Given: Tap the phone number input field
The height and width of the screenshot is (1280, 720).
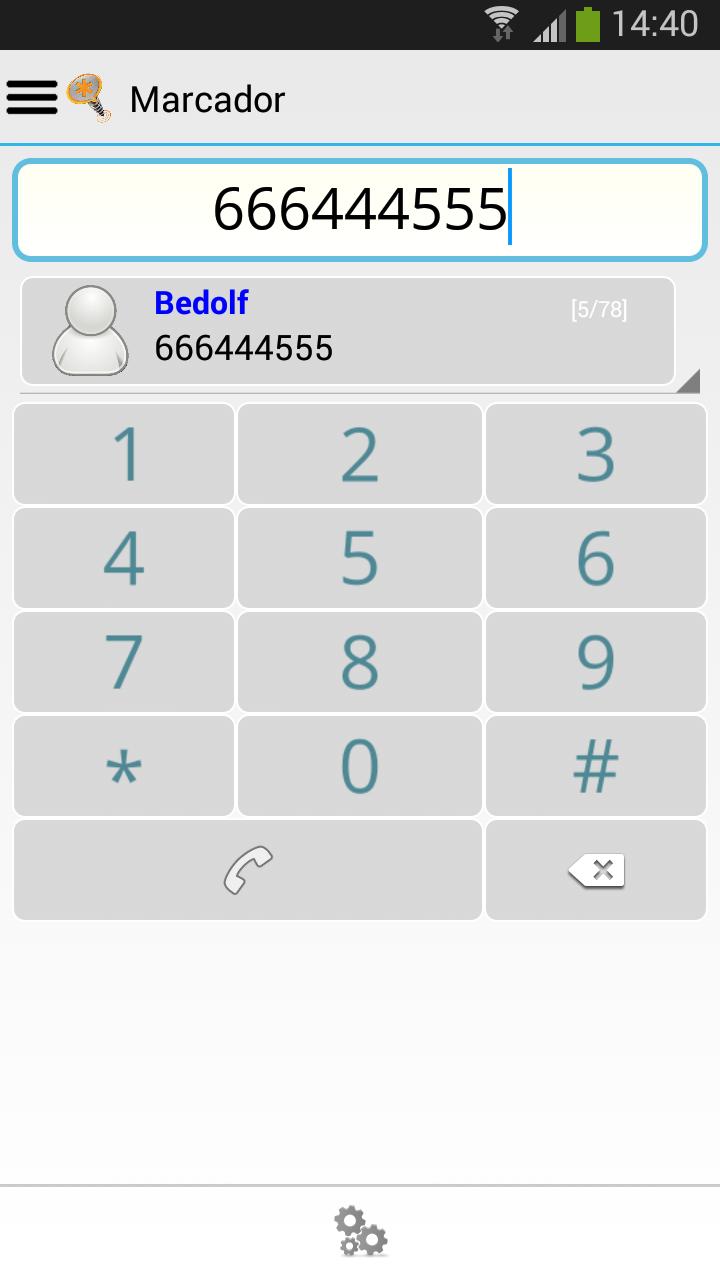Looking at the screenshot, I should point(360,210).
